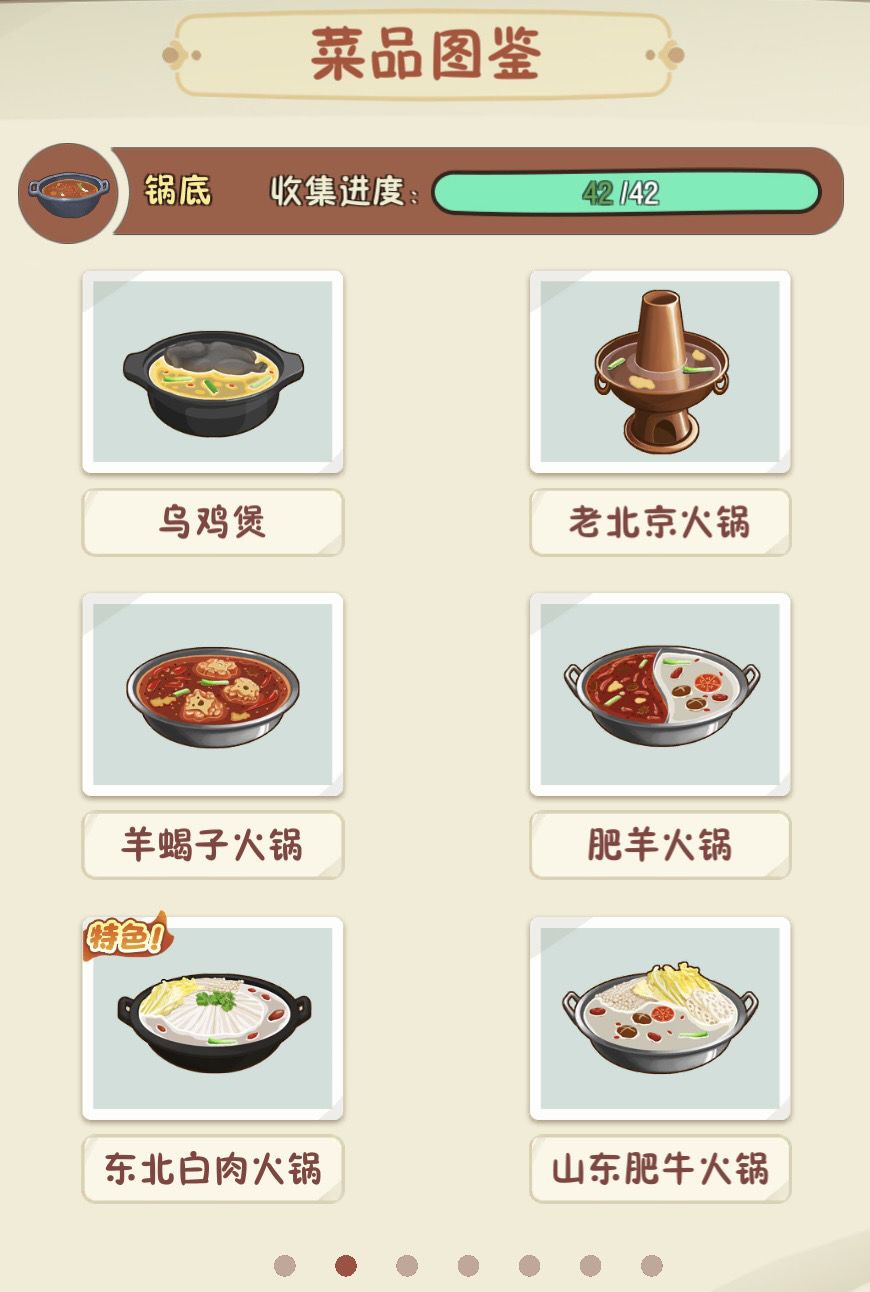View the 老北京火锅 dish card
The height and width of the screenshot is (1292, 870).
(660, 372)
